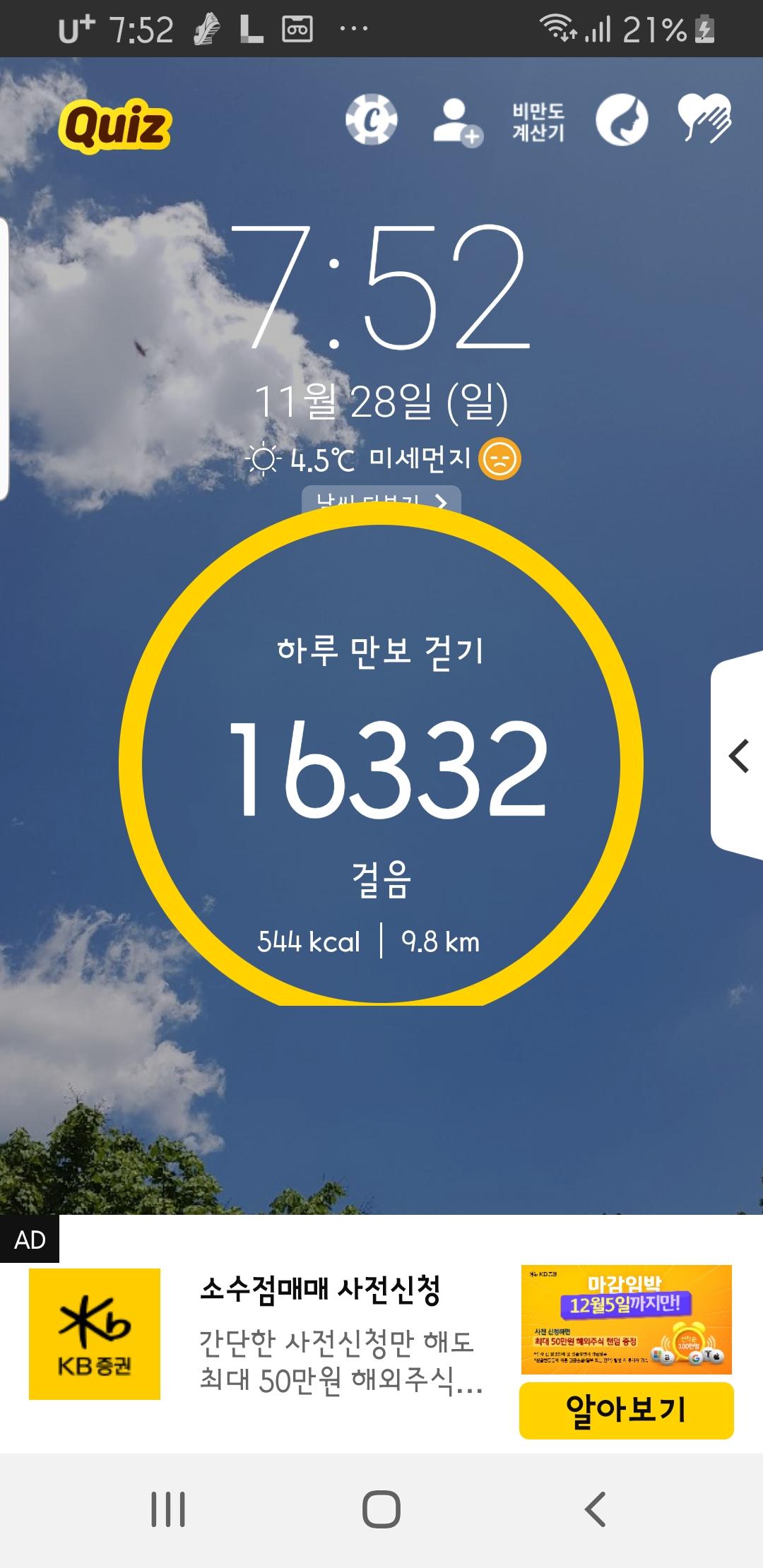Screen dimensions: 763x1568
Task: Open the face profile icon
Action: [x=622, y=120]
